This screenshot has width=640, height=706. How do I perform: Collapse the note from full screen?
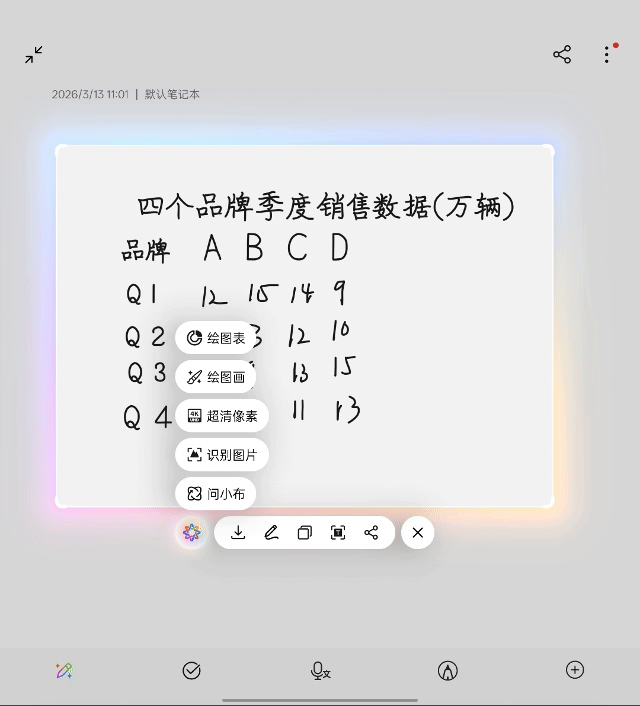[x=34, y=54]
